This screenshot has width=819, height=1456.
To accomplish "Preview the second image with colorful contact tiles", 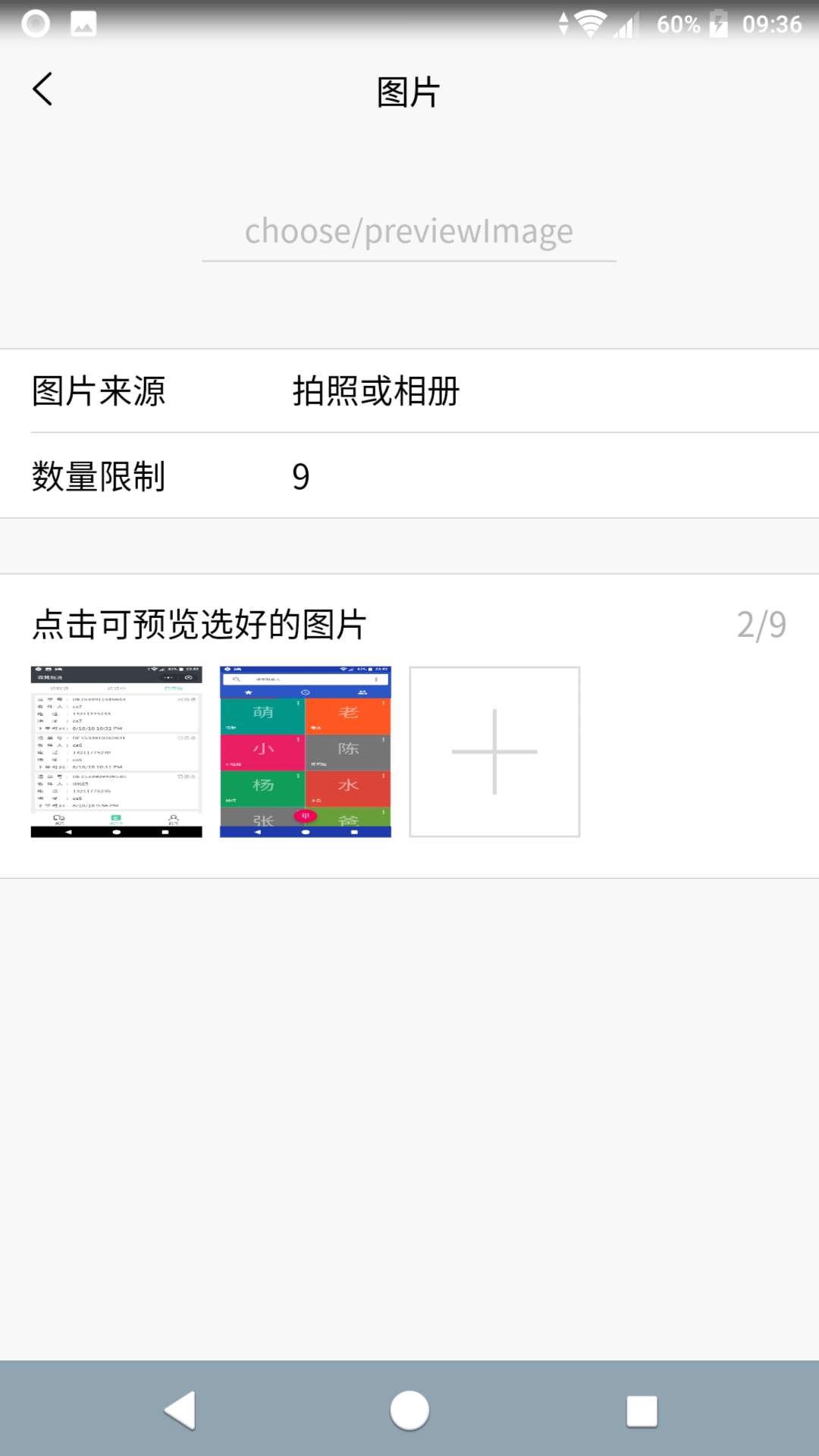I will tap(306, 752).
